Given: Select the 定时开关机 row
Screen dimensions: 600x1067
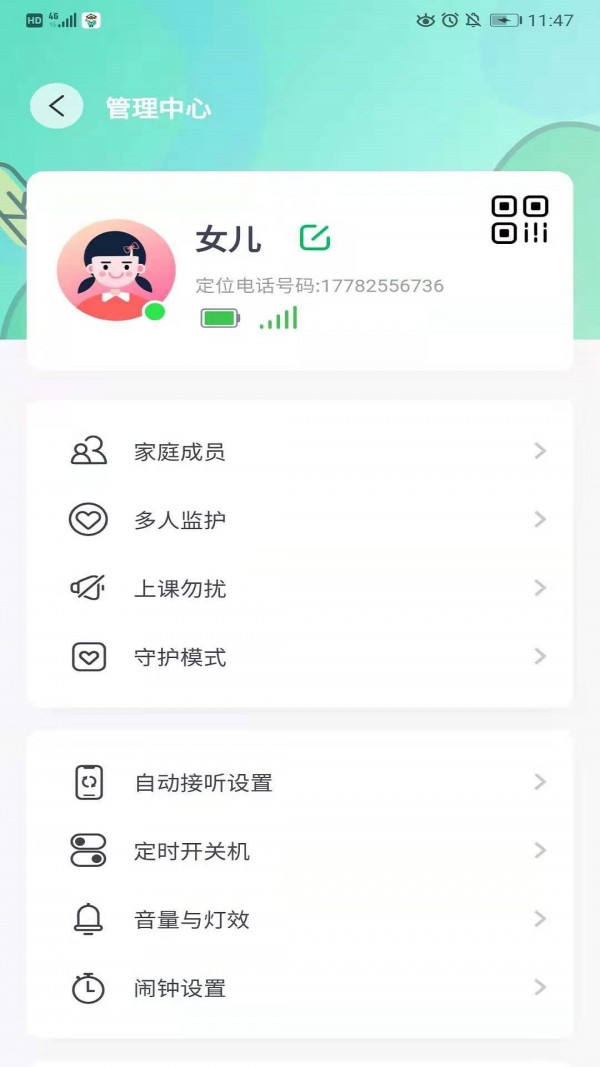Looking at the screenshot, I should point(300,851).
